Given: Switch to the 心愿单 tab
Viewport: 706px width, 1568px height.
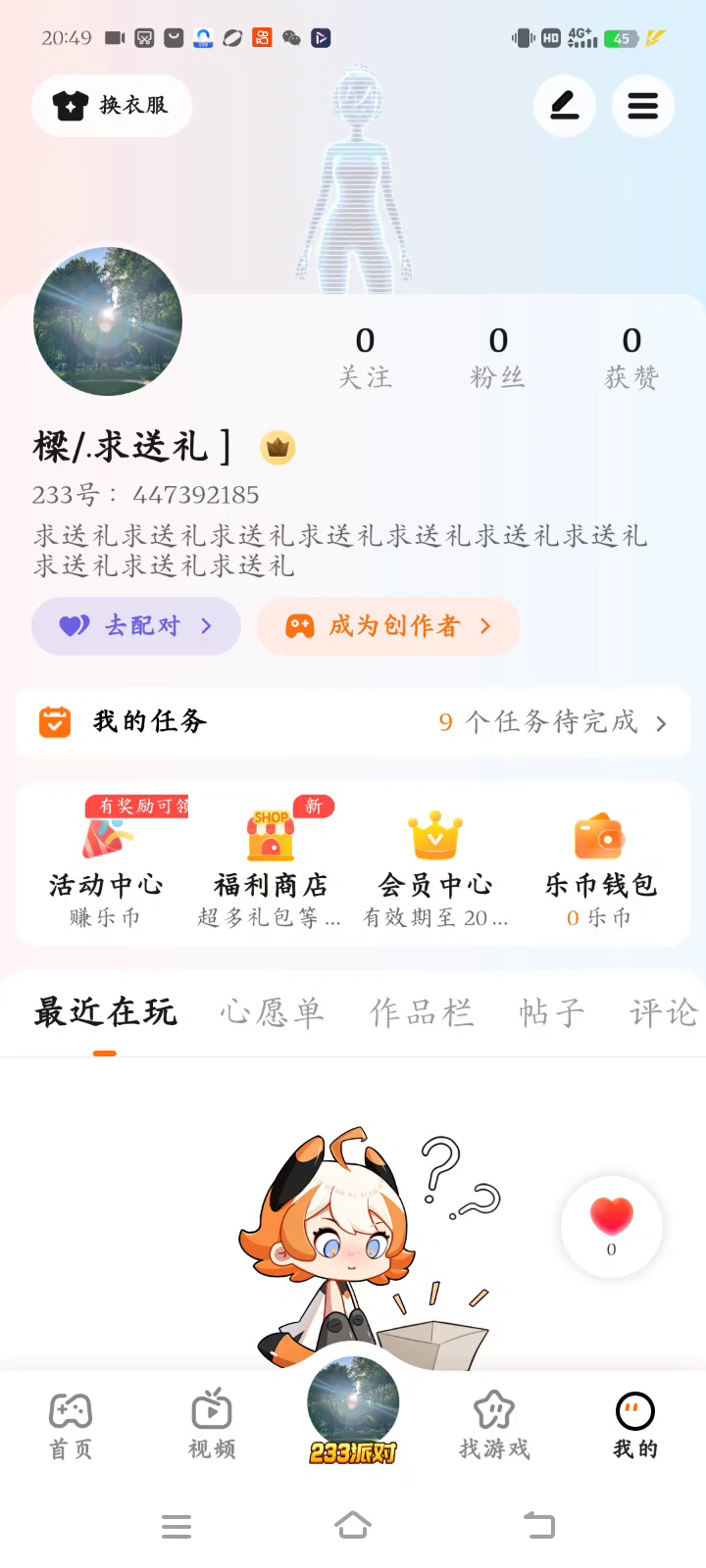Looking at the screenshot, I should [272, 1012].
